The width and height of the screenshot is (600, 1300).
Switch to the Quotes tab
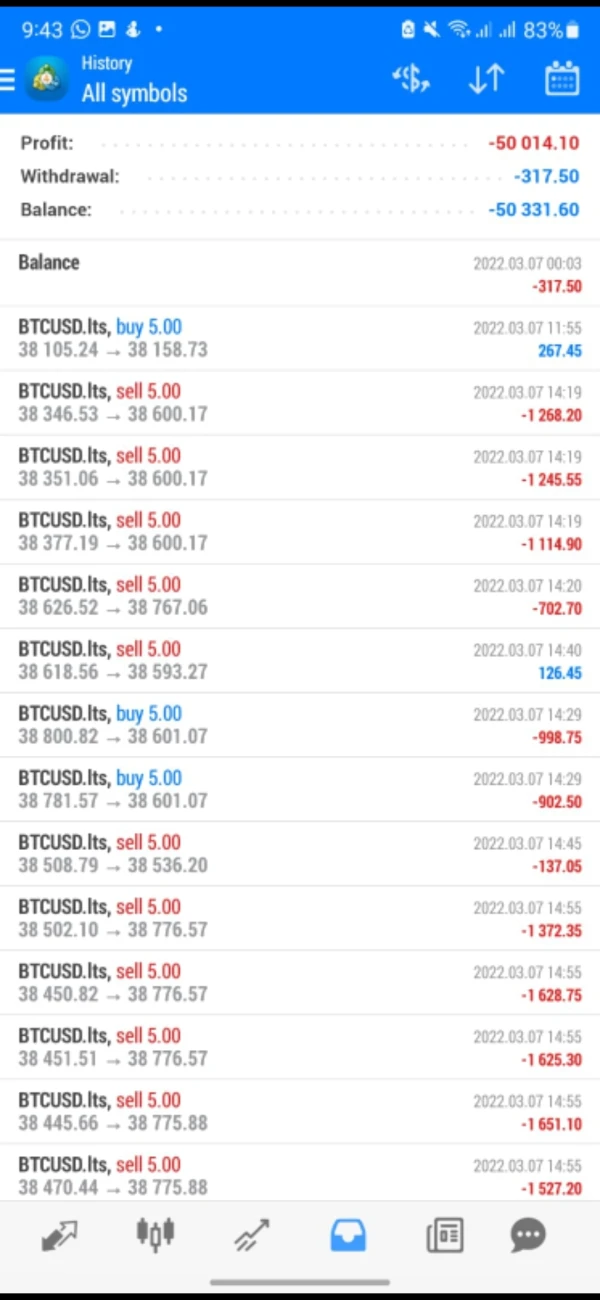click(x=60, y=1236)
